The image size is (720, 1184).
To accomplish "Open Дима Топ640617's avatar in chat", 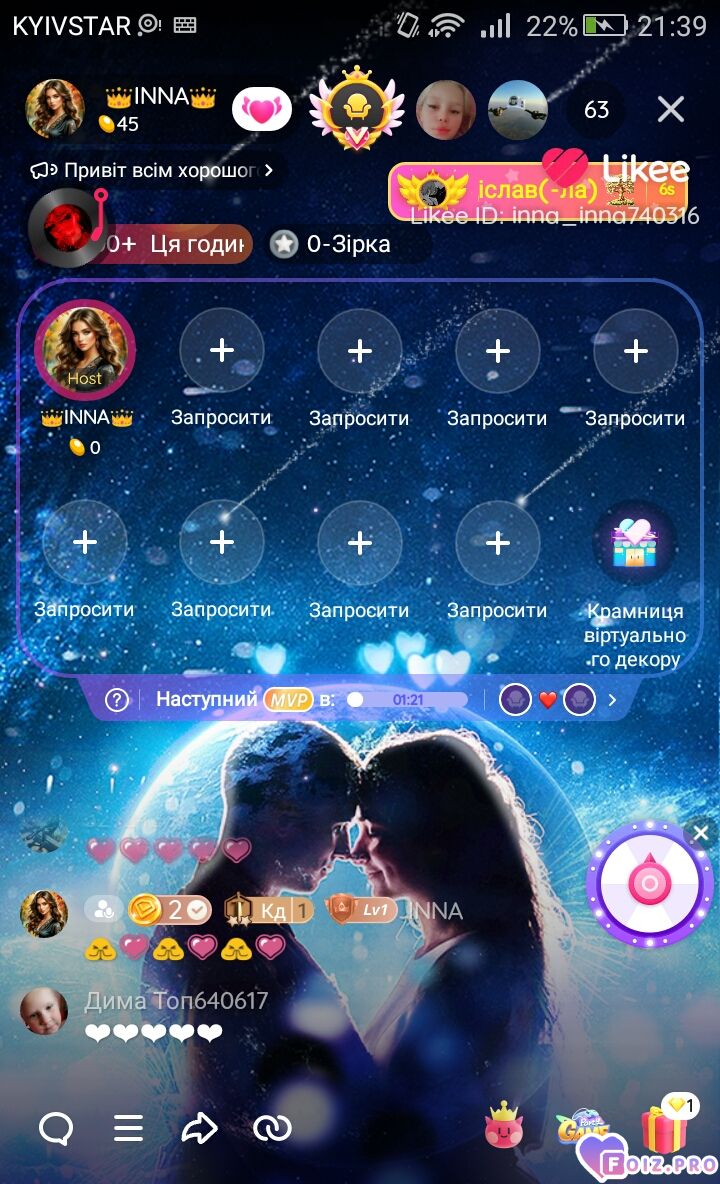I will pos(44,1011).
